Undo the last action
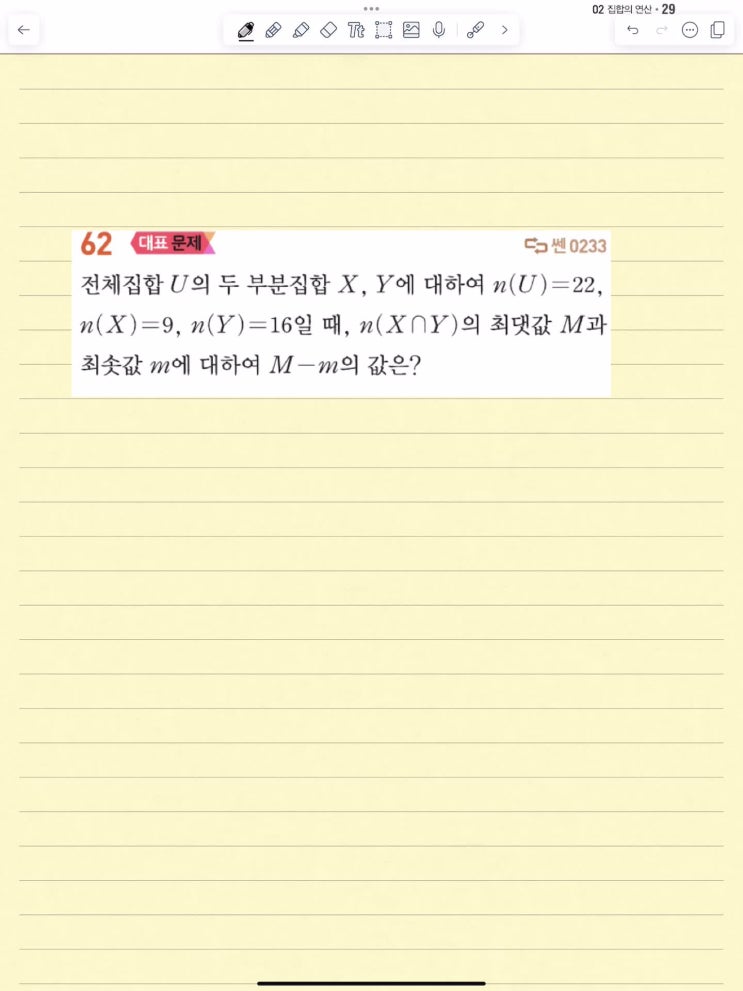The image size is (743, 991). (633, 30)
